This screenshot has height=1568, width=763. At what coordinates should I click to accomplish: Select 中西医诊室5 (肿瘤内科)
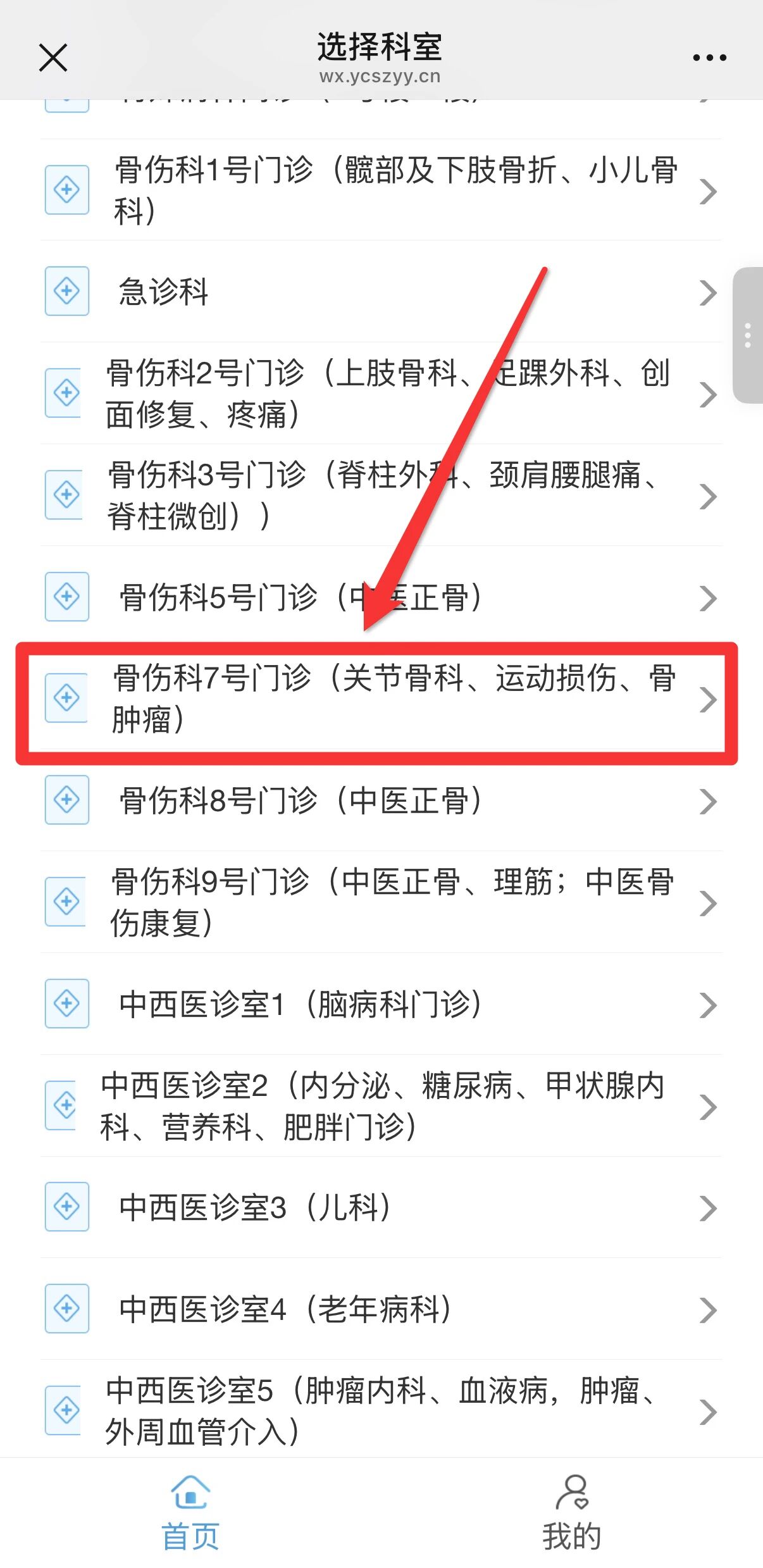[x=380, y=1410]
